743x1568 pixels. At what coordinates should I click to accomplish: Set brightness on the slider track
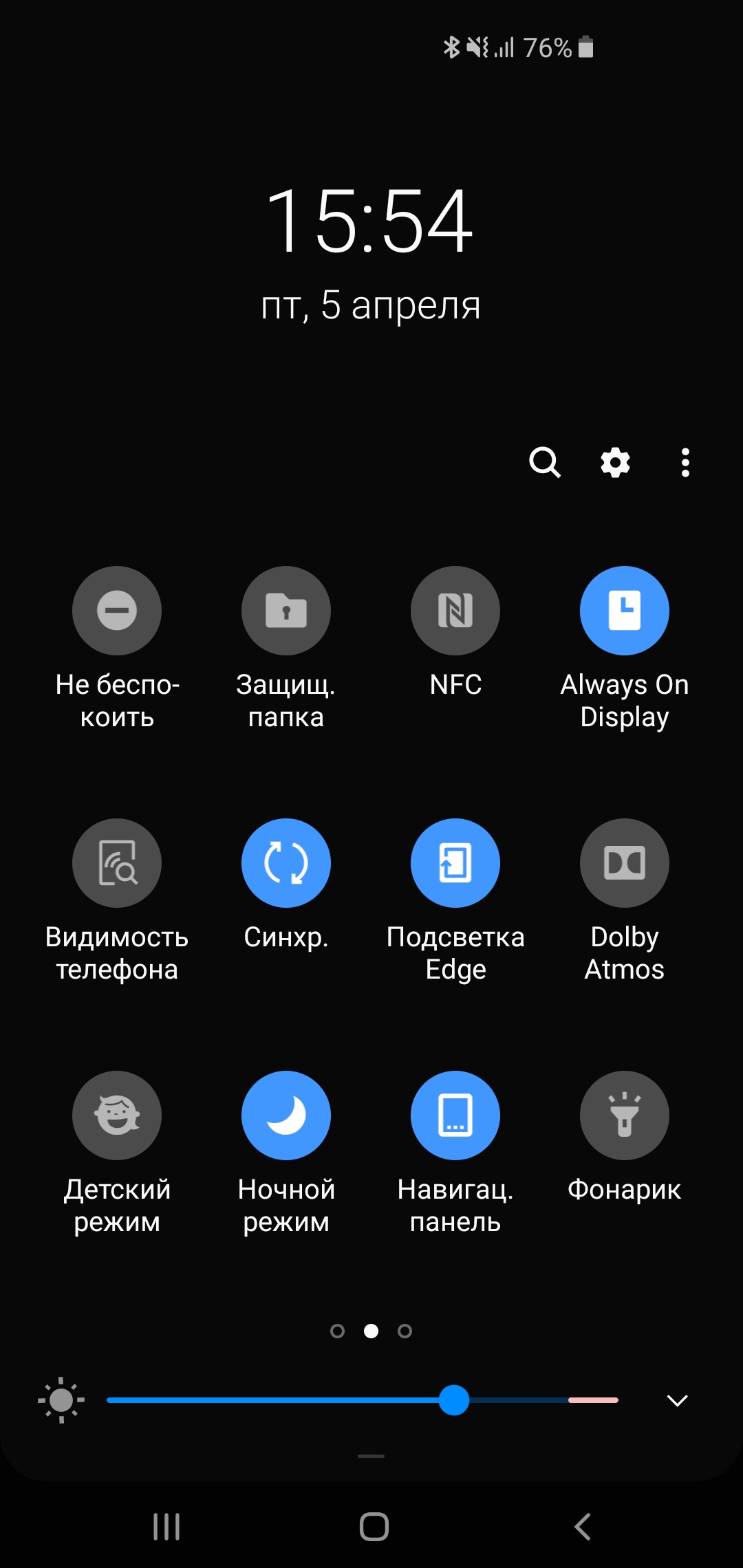pyautogui.click(x=275, y=1400)
